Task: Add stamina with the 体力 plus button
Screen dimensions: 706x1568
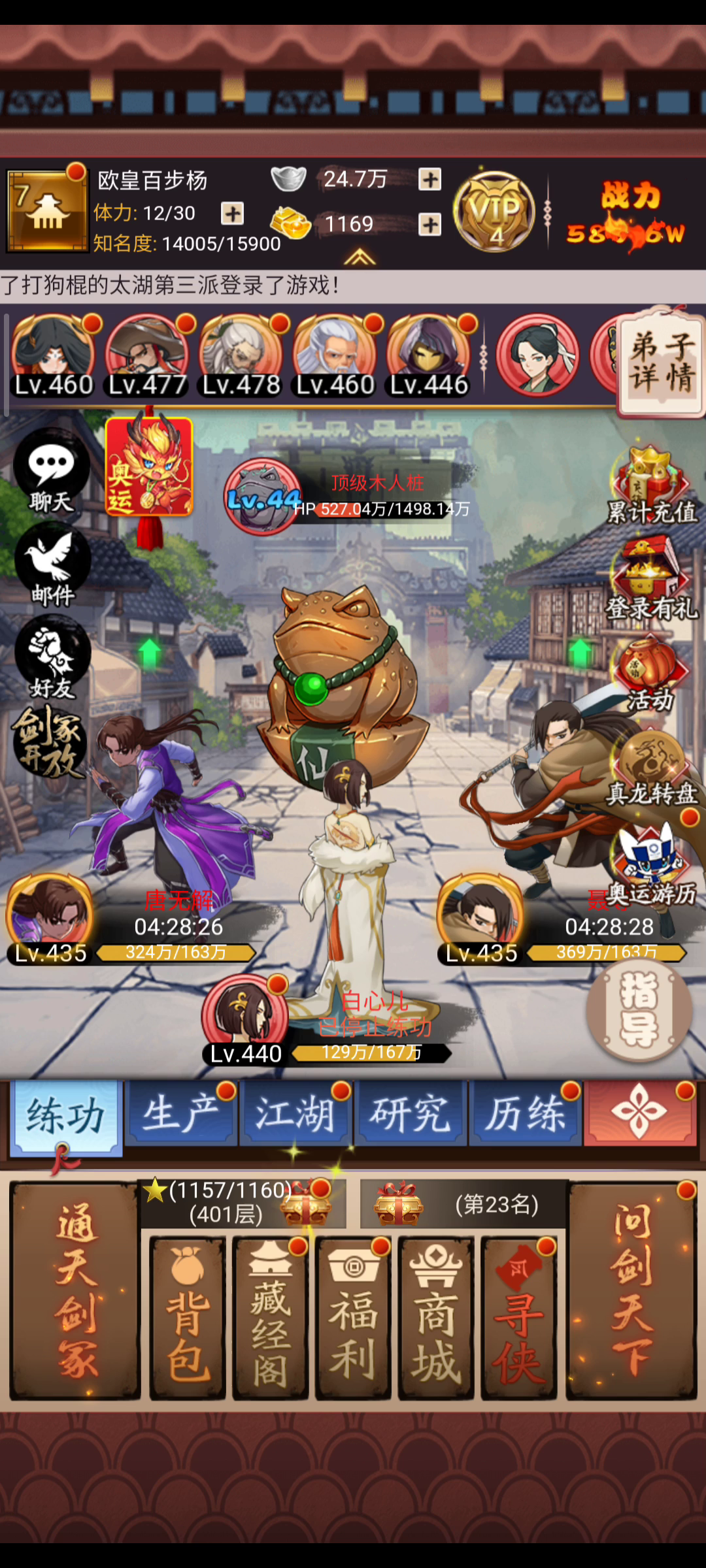Action: click(x=232, y=213)
